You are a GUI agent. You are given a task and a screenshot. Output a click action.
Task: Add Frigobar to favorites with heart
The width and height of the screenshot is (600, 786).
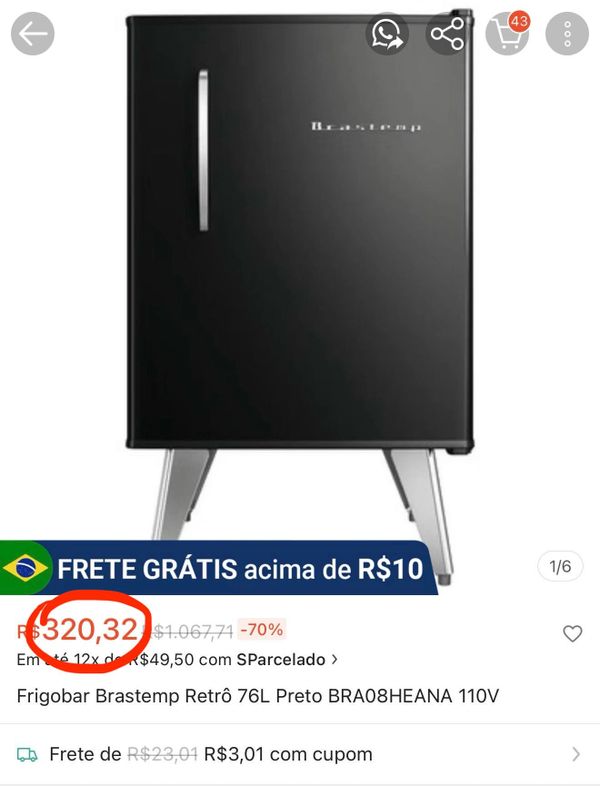[x=572, y=634]
